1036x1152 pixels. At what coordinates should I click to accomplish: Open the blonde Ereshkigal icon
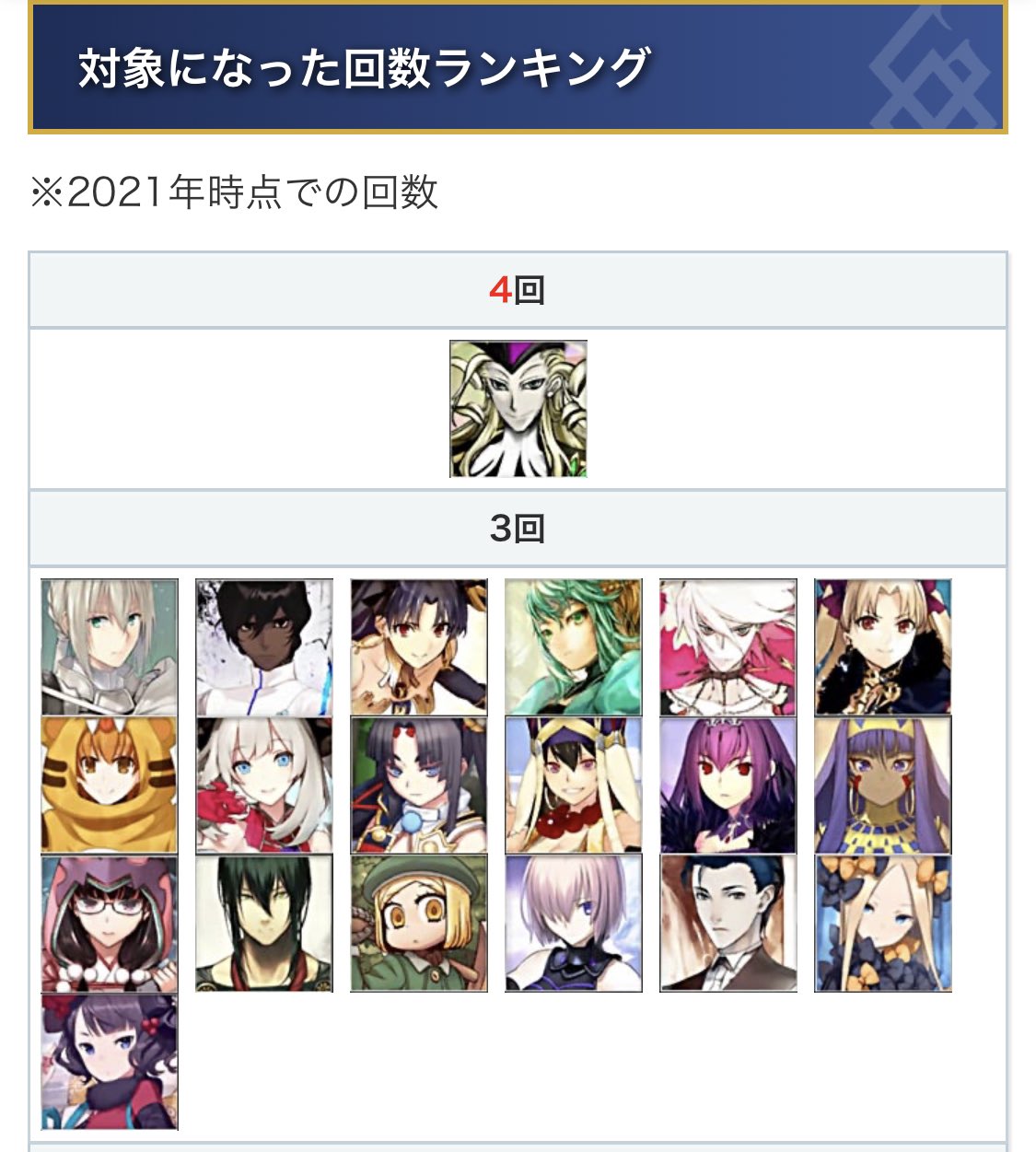pyautogui.click(x=882, y=647)
